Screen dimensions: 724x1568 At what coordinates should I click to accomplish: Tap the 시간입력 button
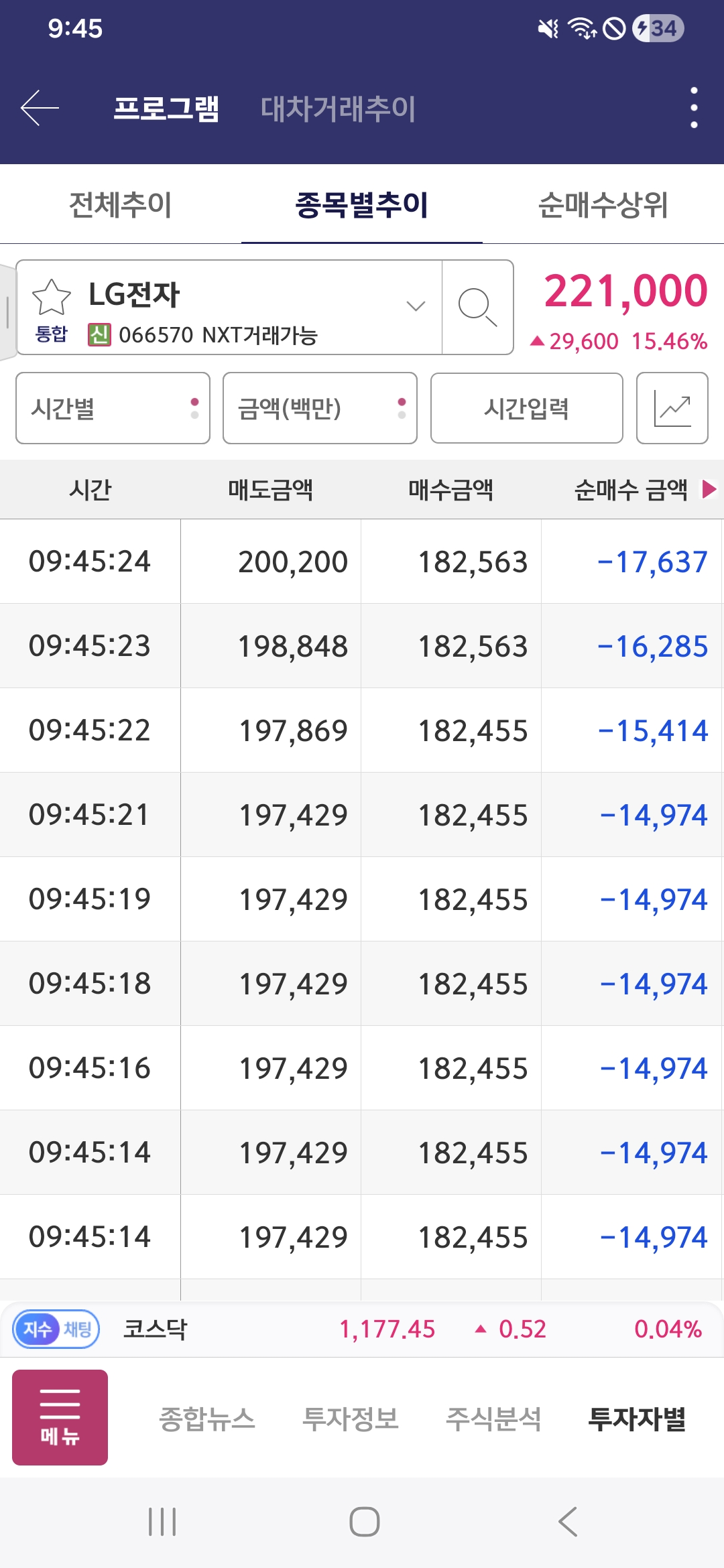[x=526, y=408]
